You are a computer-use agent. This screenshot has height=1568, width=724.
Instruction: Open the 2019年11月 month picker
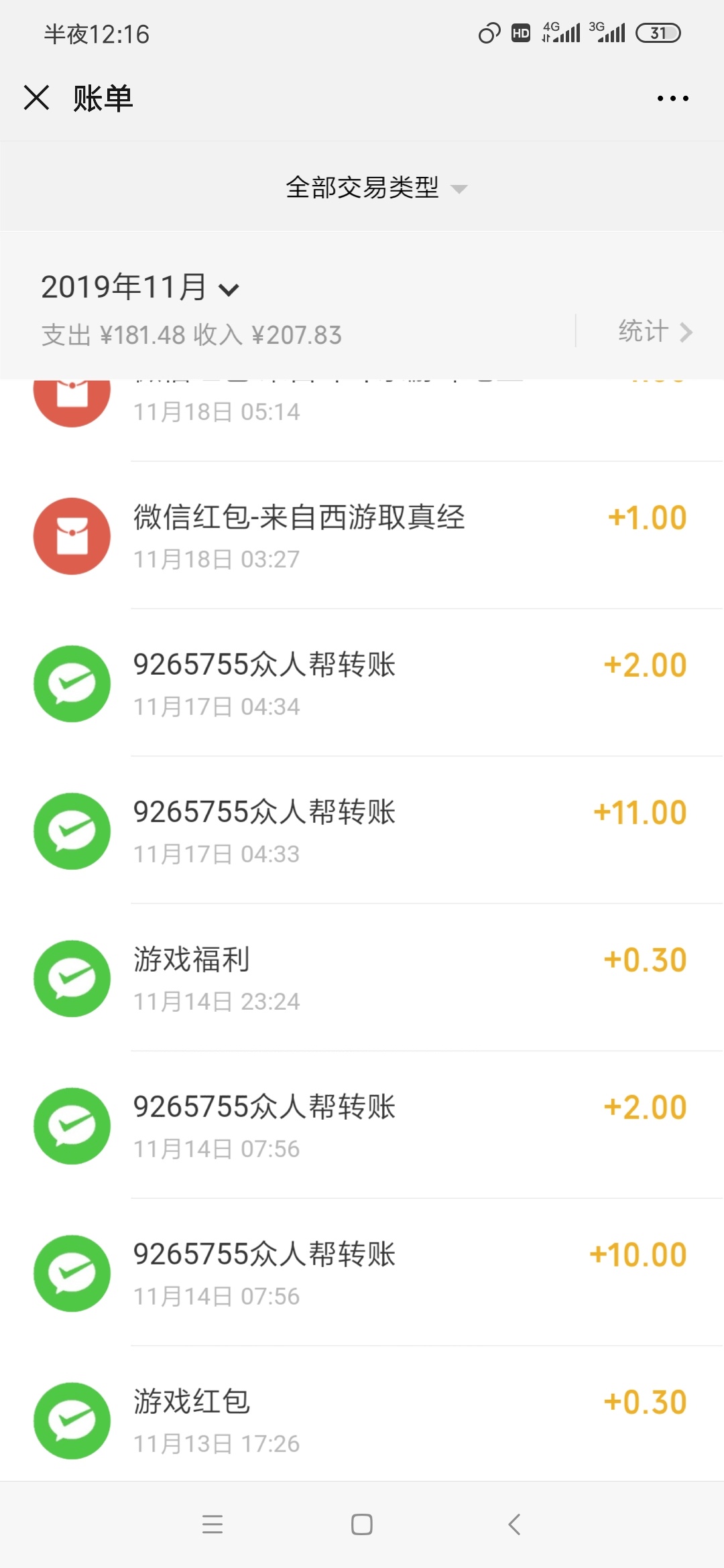point(139,287)
